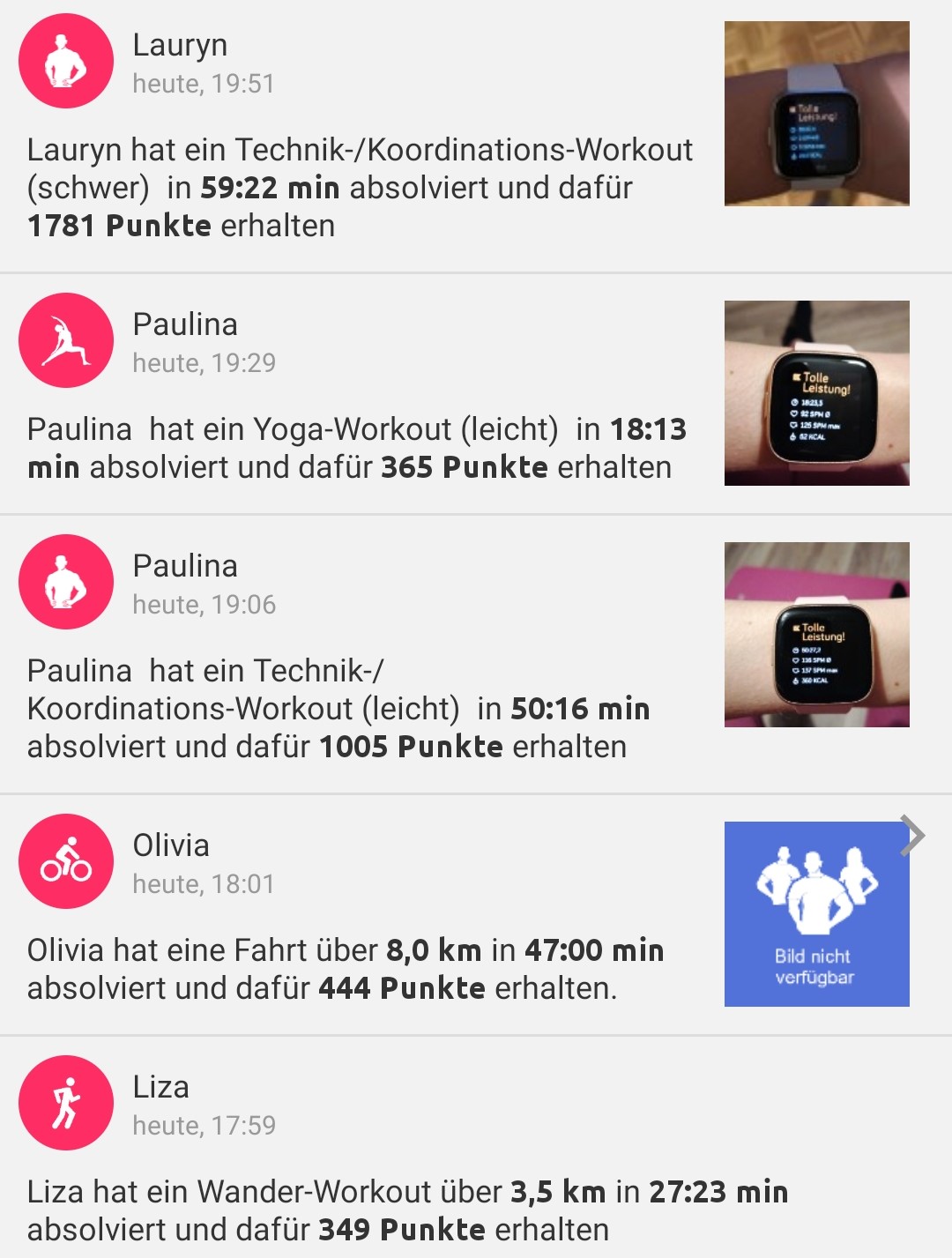This screenshot has width=952, height=1258.
Task: Tap Paulina's Technik-Workout muscle icon
Action: (65, 582)
